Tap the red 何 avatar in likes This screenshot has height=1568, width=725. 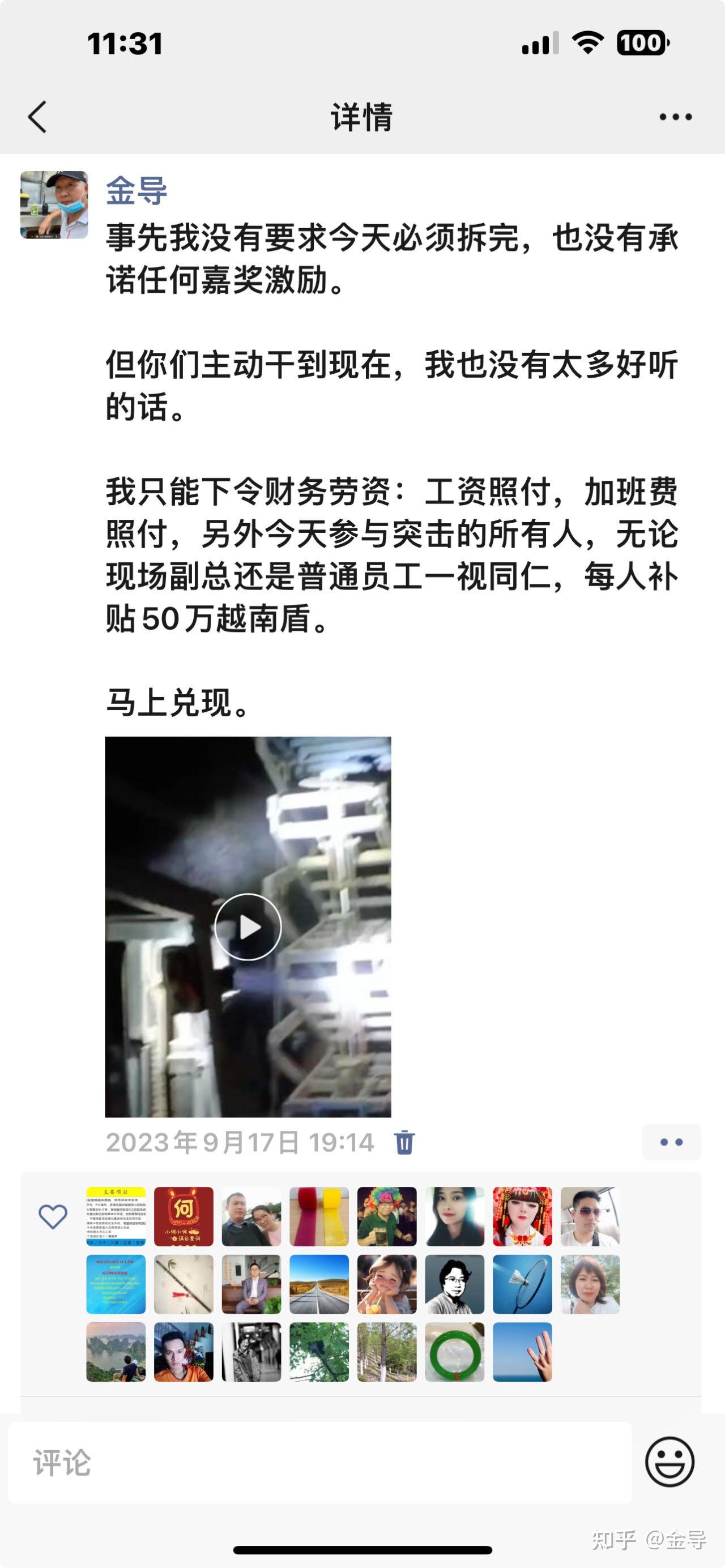click(184, 1216)
